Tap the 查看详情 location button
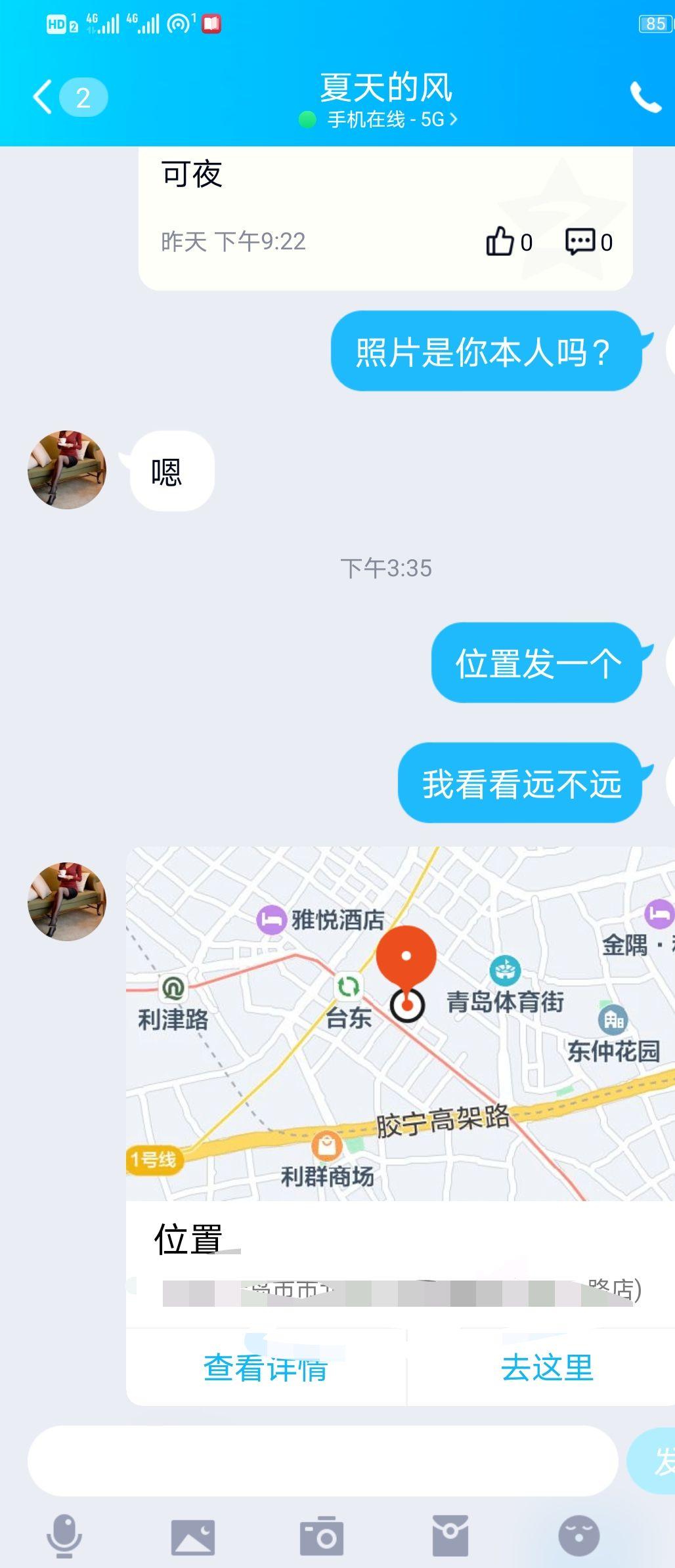Viewport: 675px width, 1568px height. tap(265, 1368)
